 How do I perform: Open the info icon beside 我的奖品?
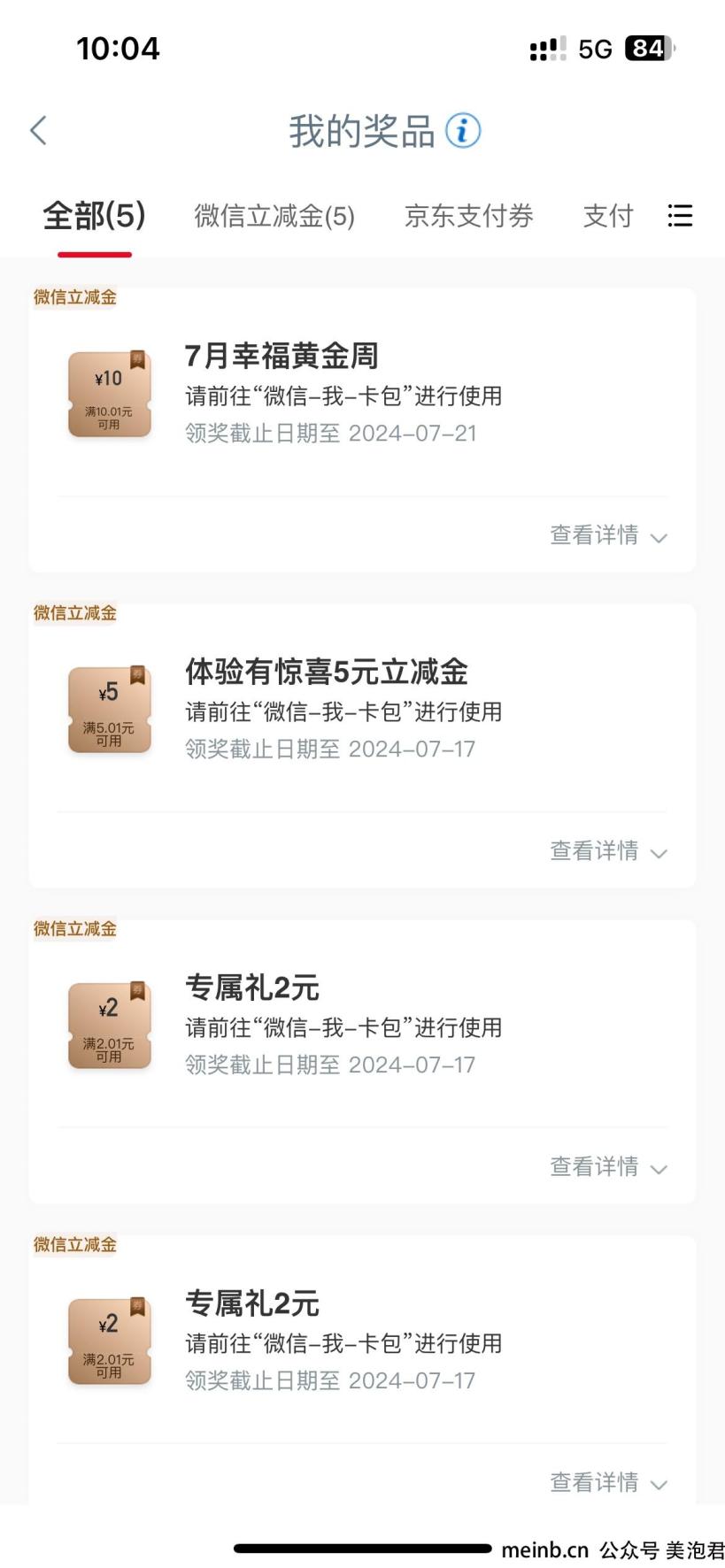click(x=463, y=131)
